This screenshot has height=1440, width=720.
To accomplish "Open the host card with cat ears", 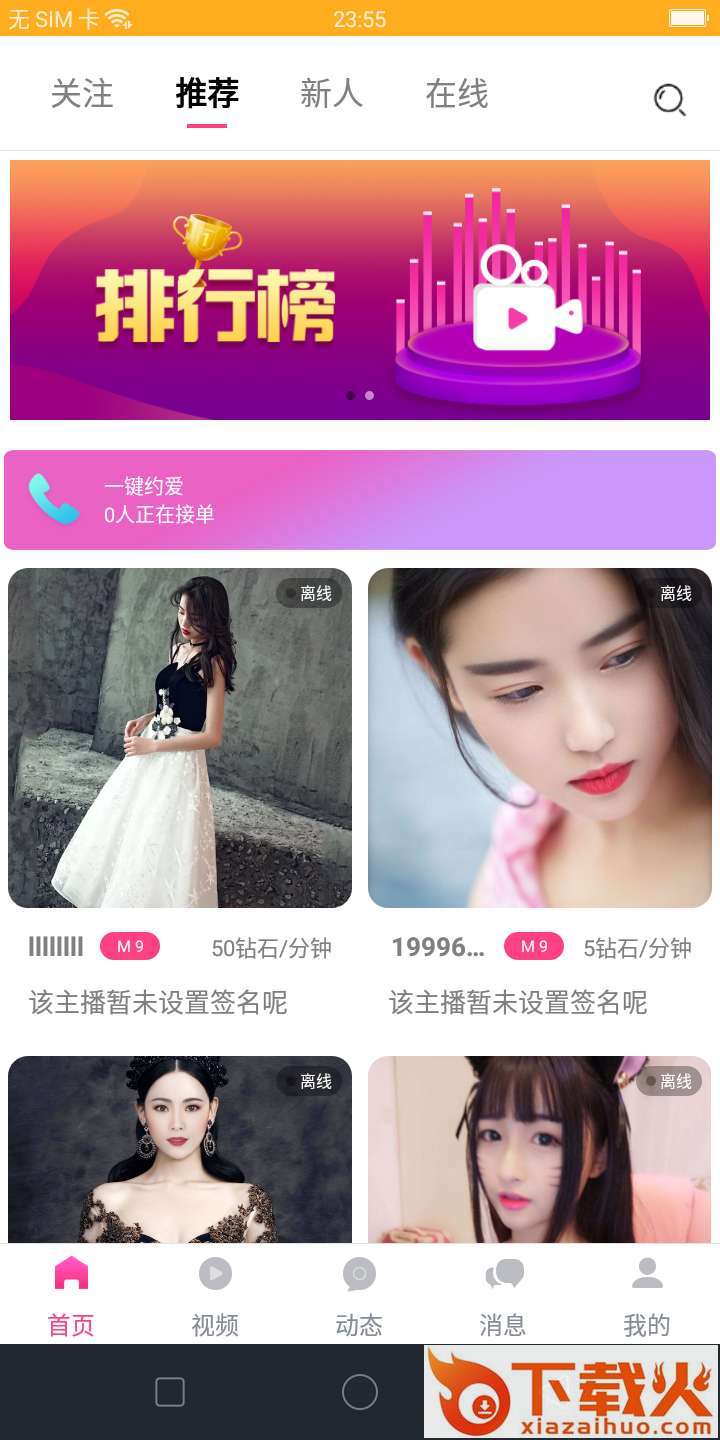I will 540,1149.
